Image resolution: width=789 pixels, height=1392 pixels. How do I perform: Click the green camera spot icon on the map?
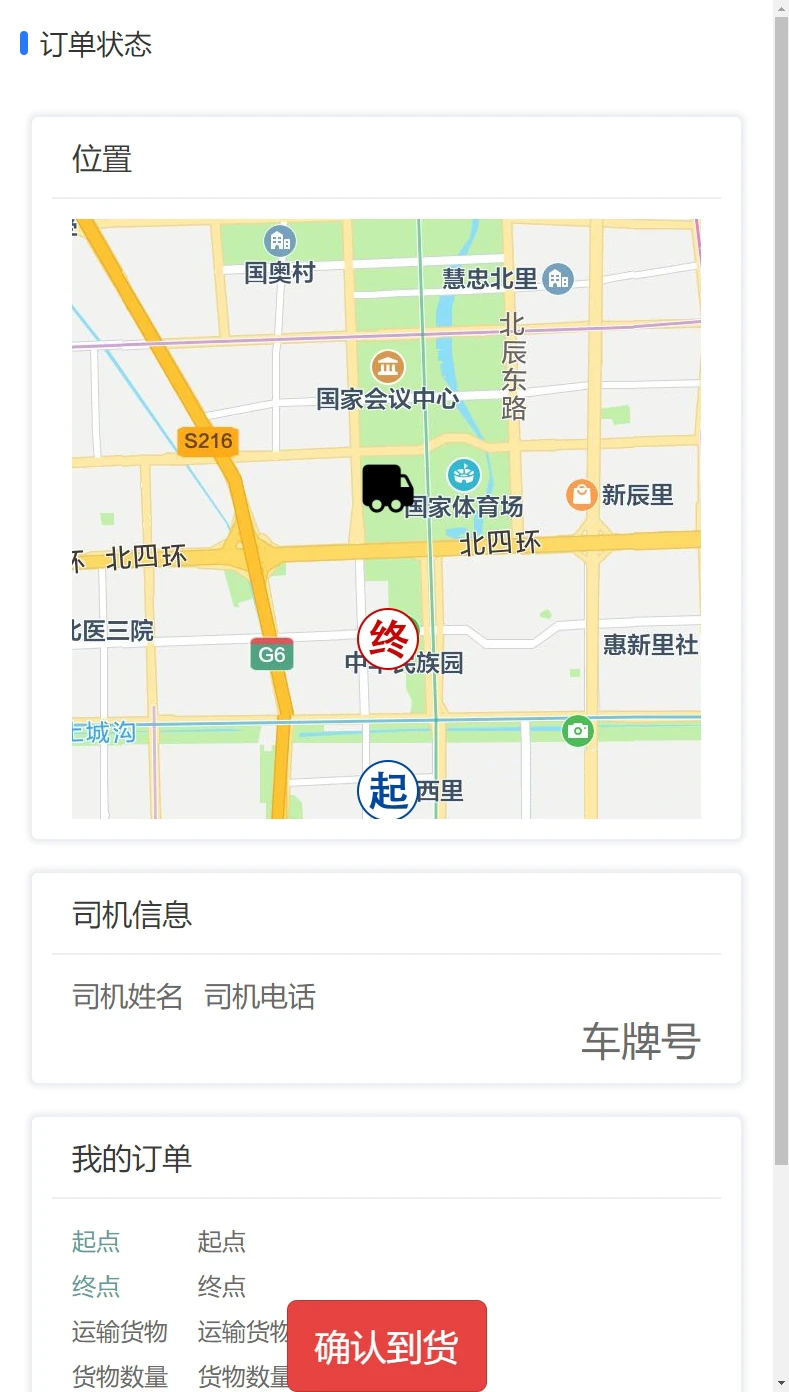[x=578, y=731]
